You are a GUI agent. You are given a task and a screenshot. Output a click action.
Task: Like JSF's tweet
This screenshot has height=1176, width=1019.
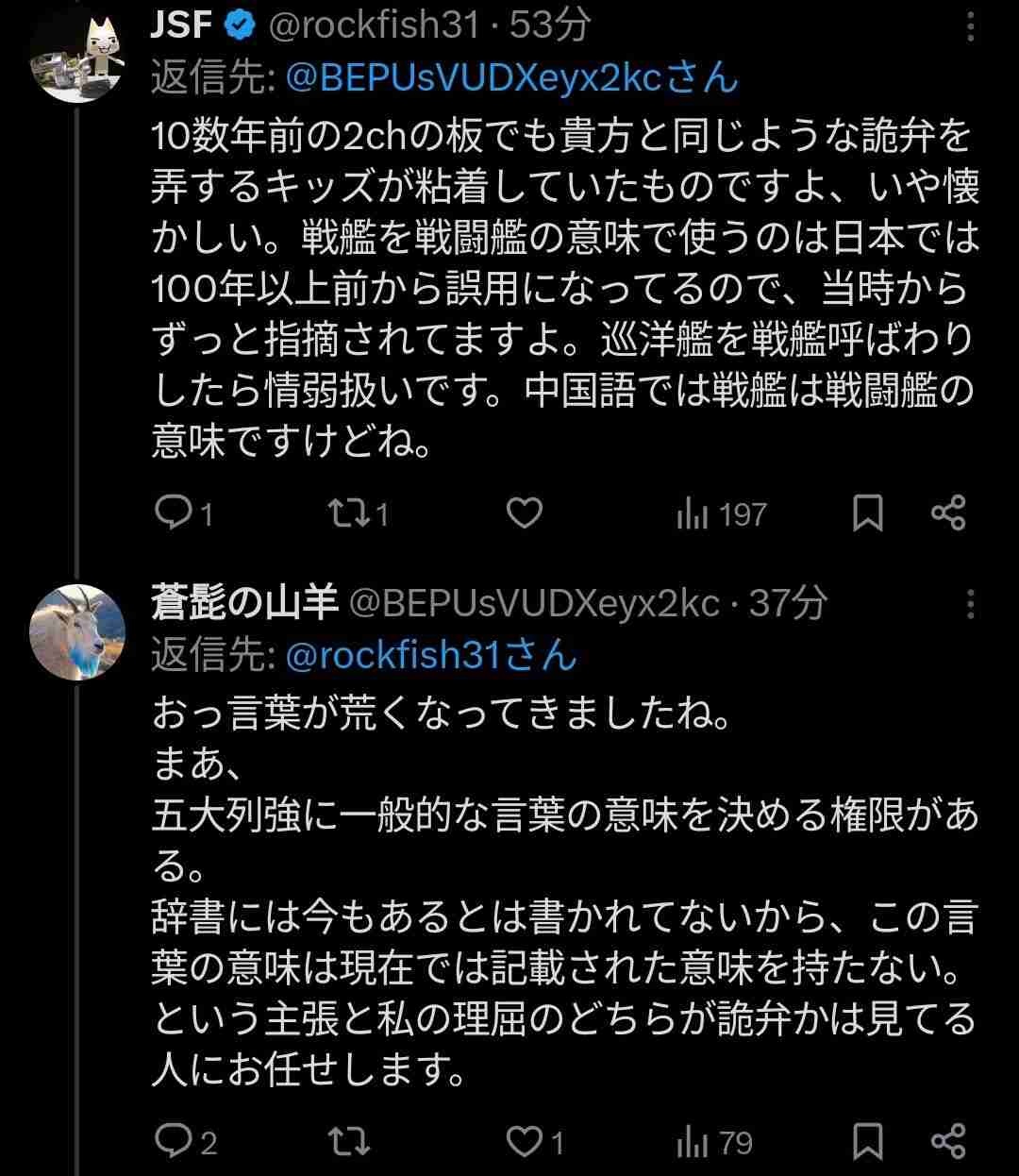[524, 513]
